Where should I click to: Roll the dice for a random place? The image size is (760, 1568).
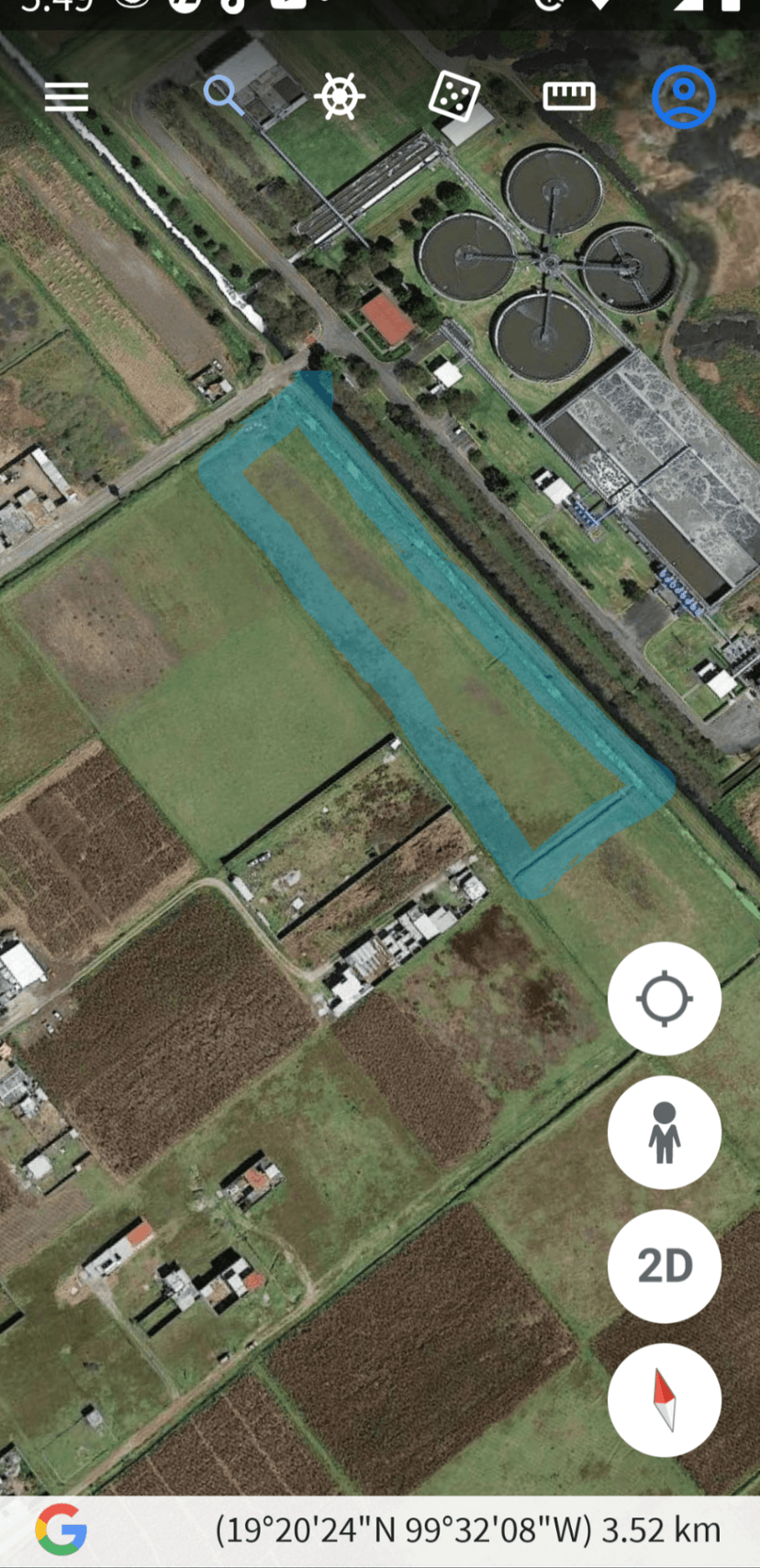coord(453,96)
